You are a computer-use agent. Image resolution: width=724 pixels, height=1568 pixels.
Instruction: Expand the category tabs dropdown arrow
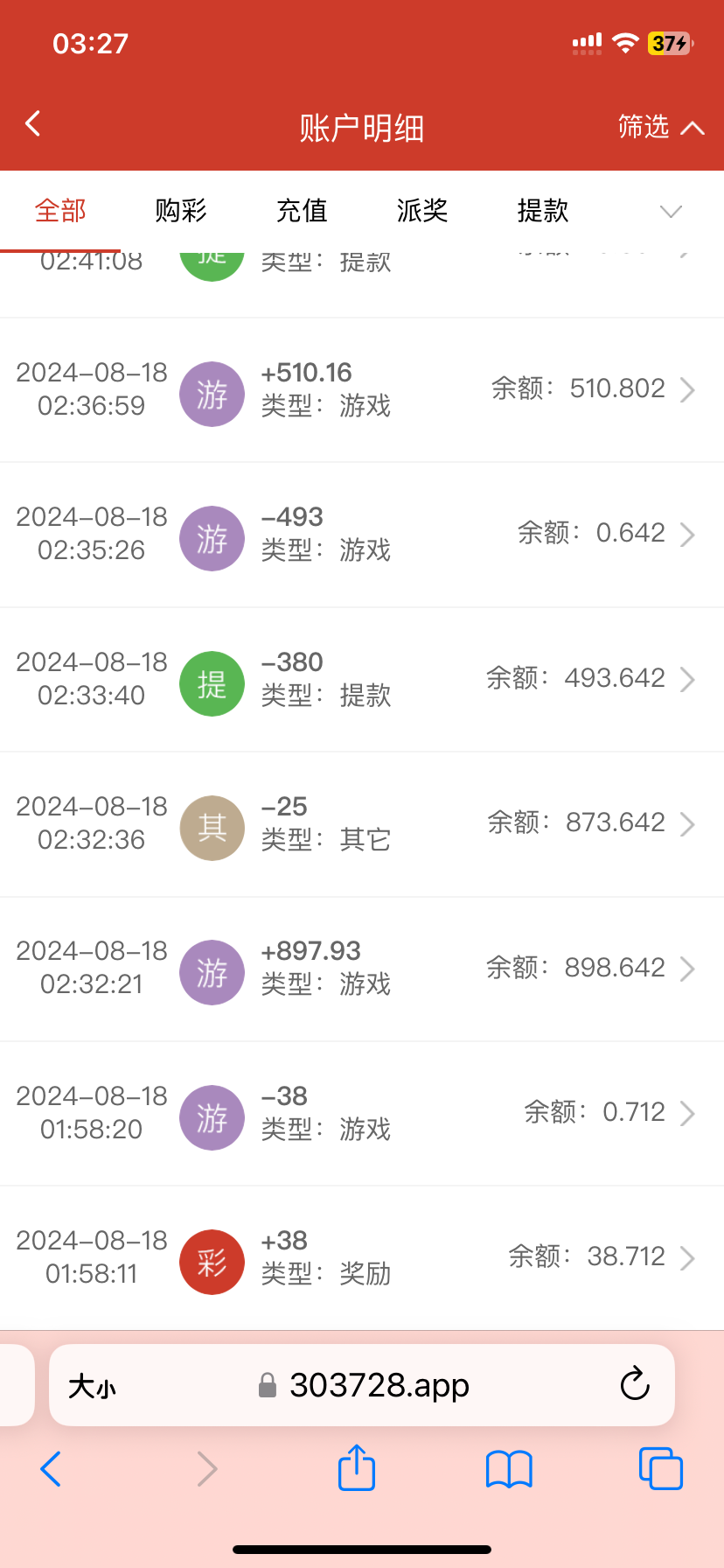click(x=671, y=212)
